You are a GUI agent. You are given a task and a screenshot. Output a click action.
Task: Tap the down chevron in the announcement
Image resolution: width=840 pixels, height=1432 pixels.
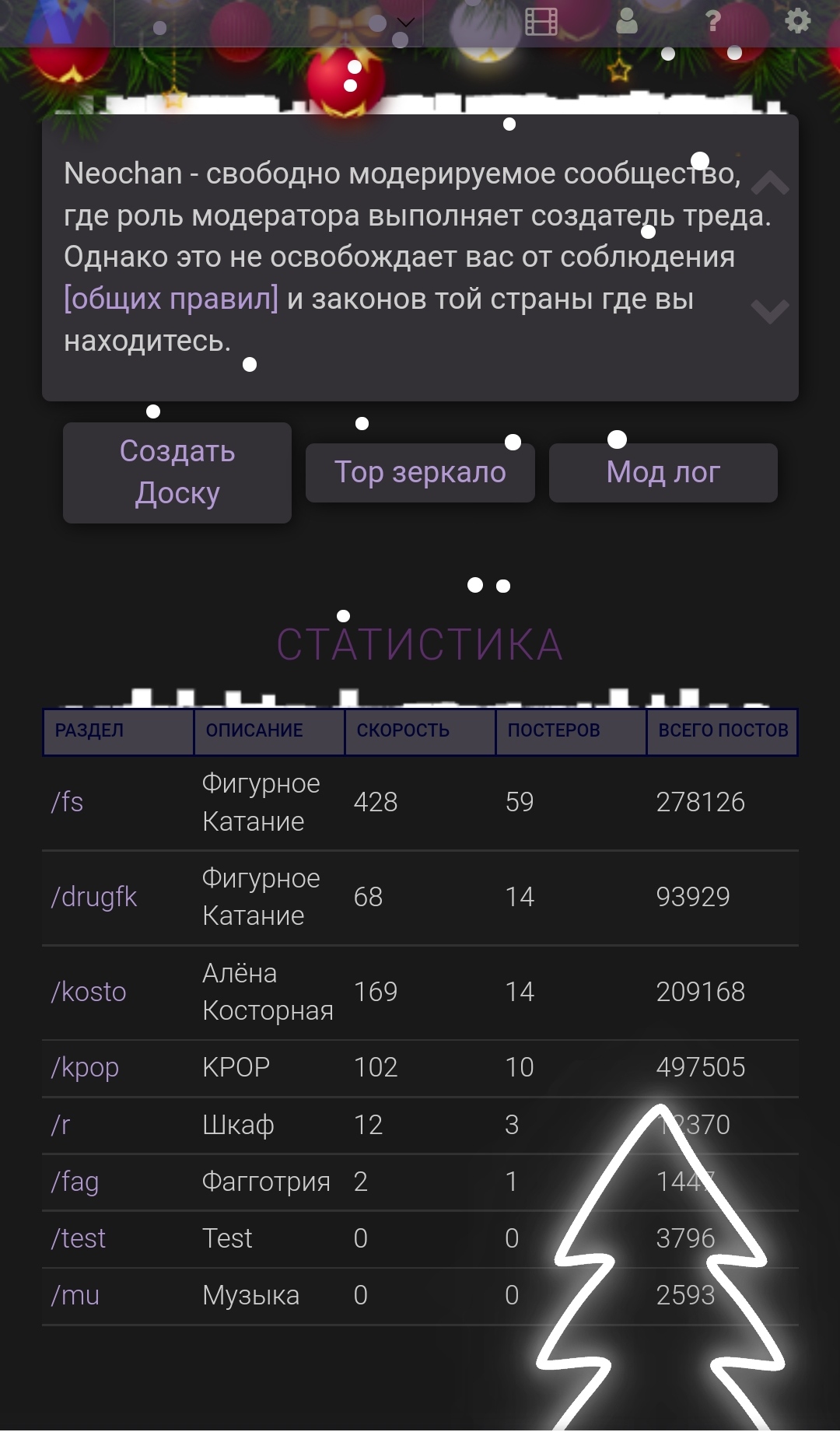pyautogui.click(x=770, y=311)
